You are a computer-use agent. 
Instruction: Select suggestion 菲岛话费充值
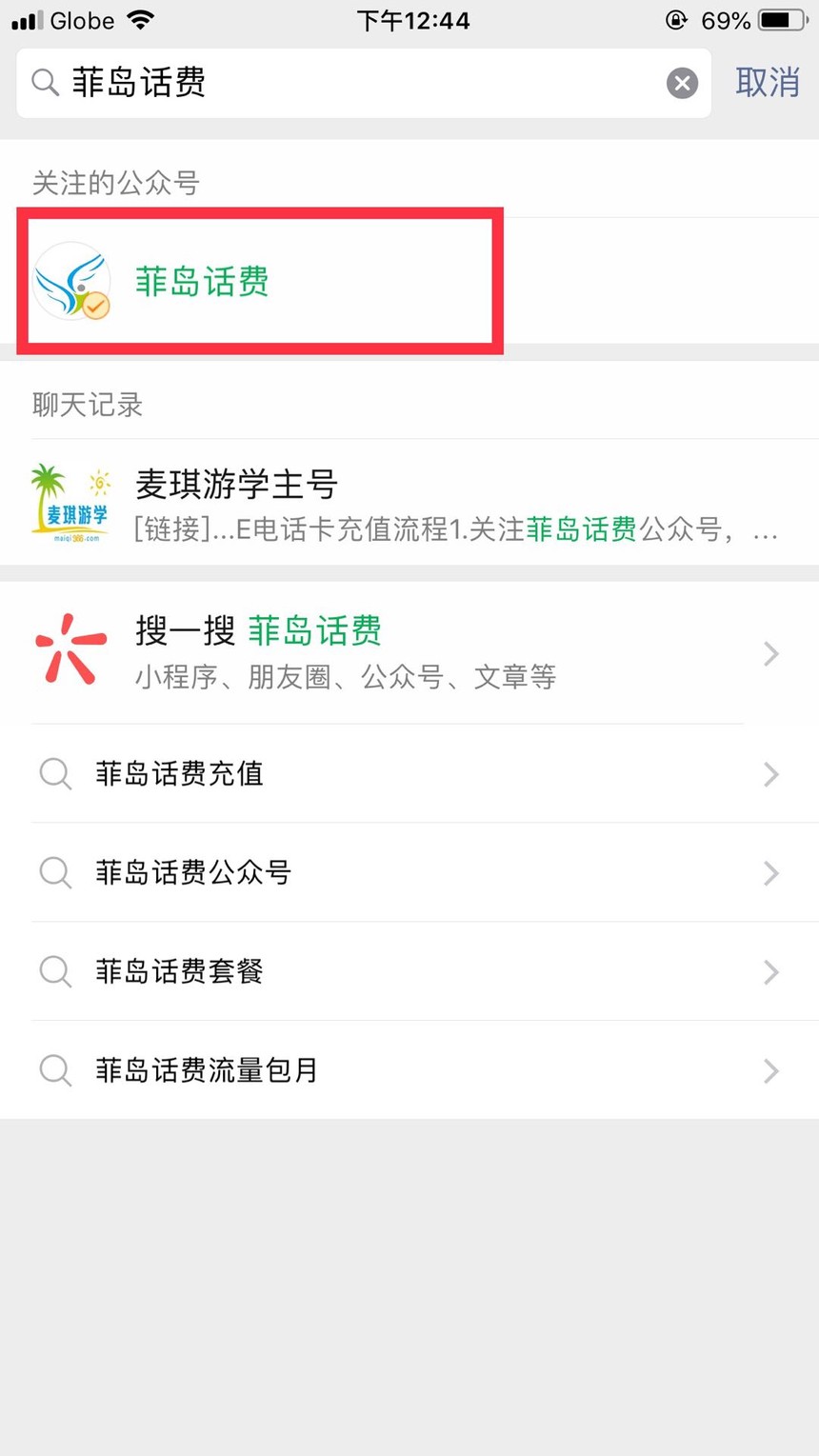tap(409, 774)
